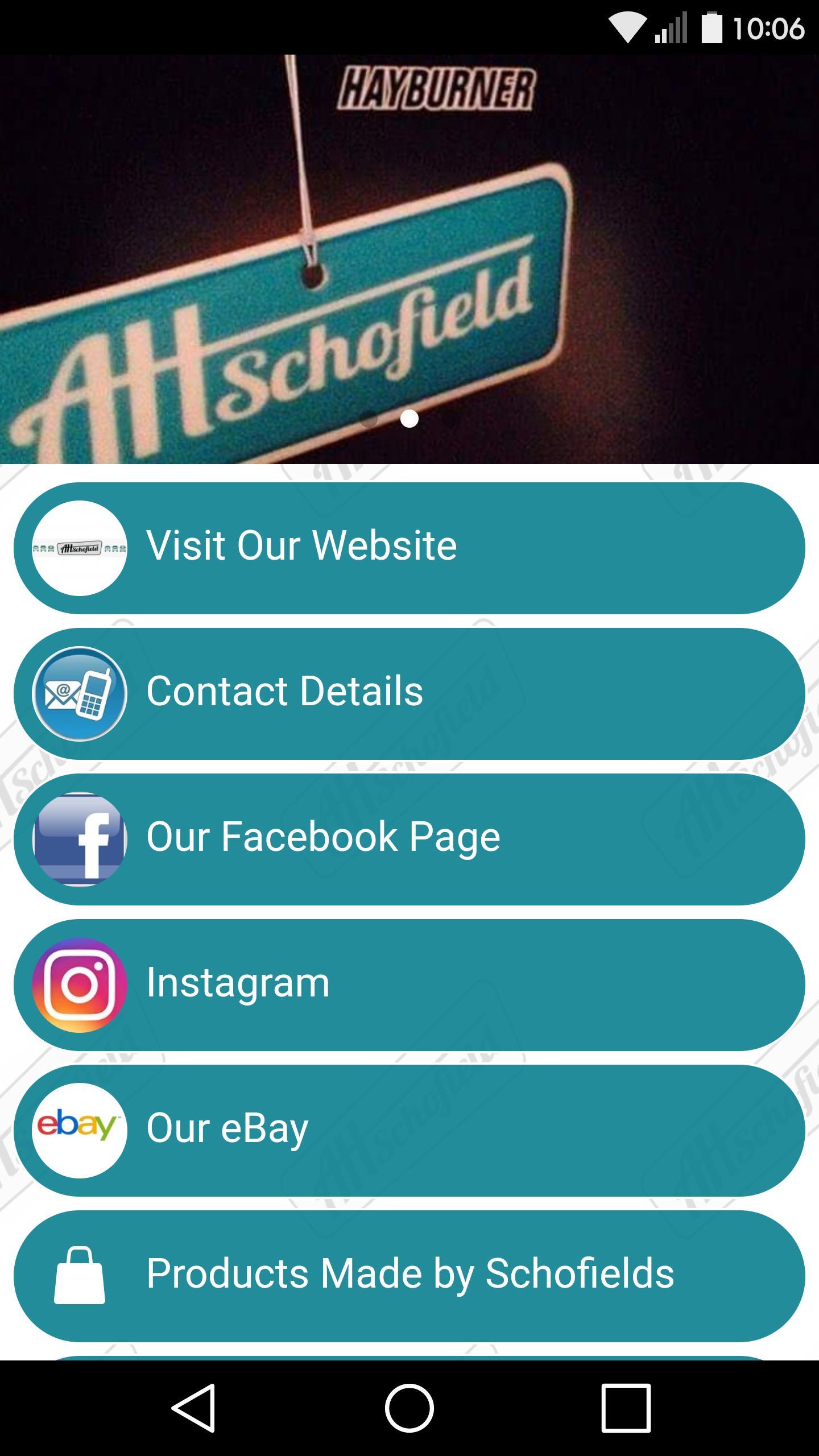The width and height of the screenshot is (819, 1456).
Task: Go to the Instagram page
Action: [x=409, y=985]
